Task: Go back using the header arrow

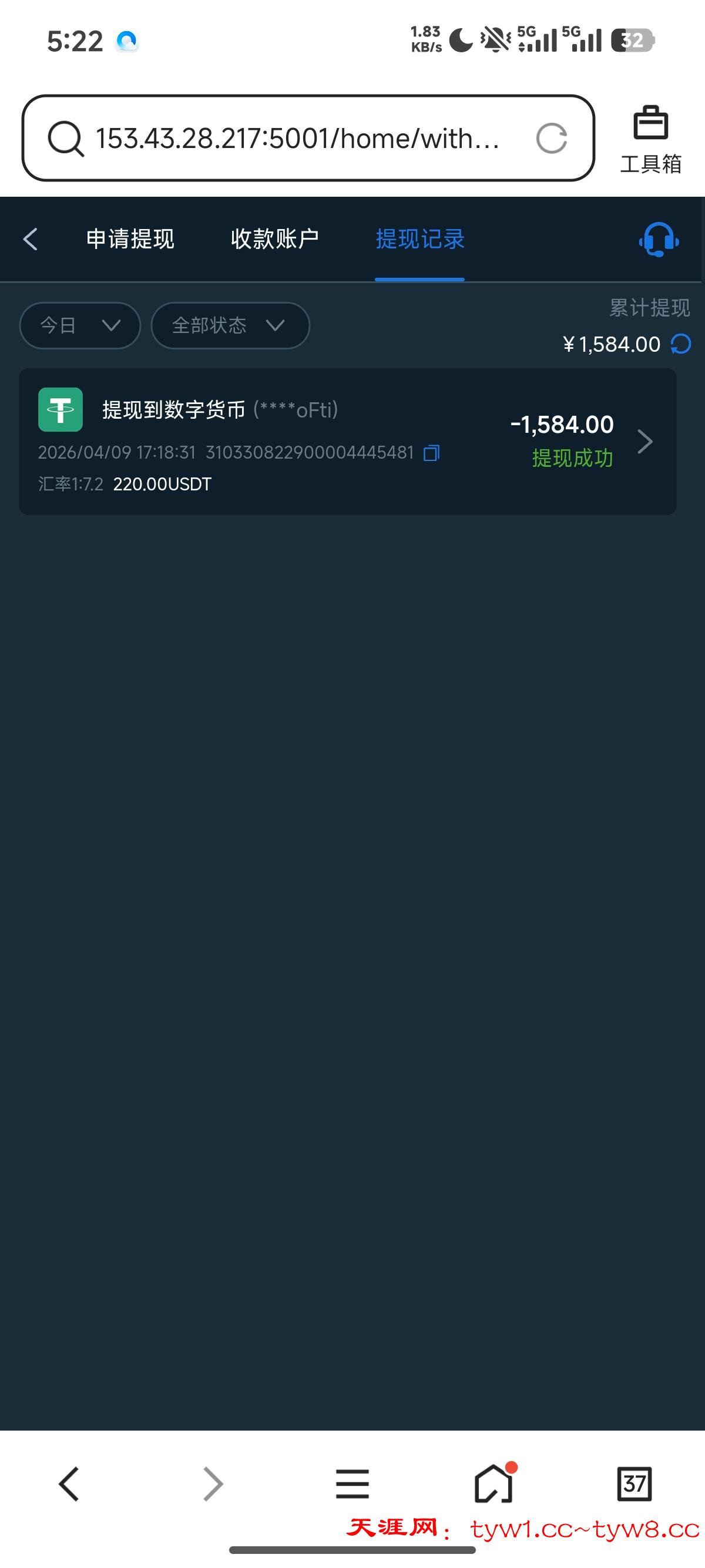Action: [x=31, y=238]
